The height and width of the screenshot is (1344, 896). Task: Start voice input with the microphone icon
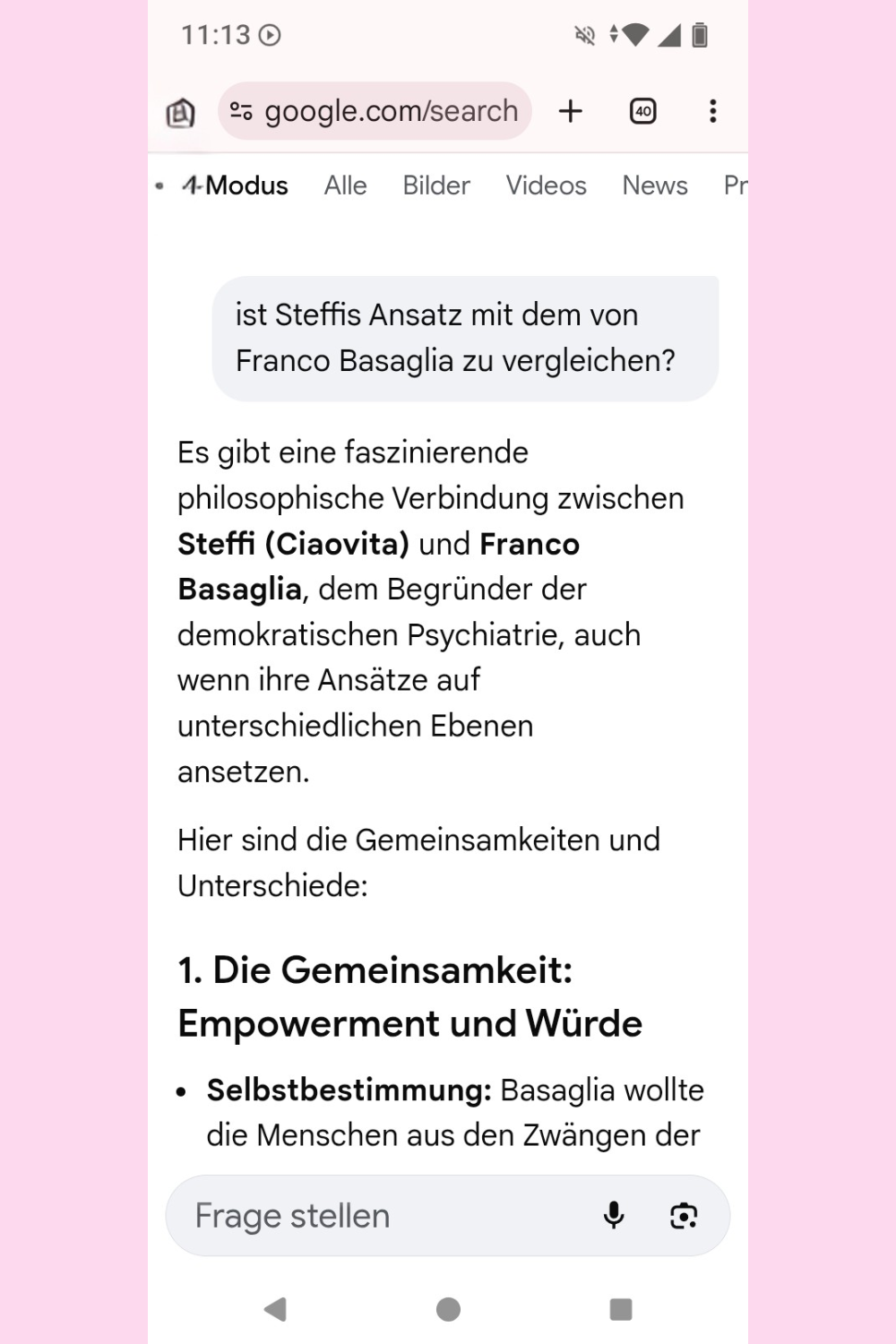(x=614, y=1215)
